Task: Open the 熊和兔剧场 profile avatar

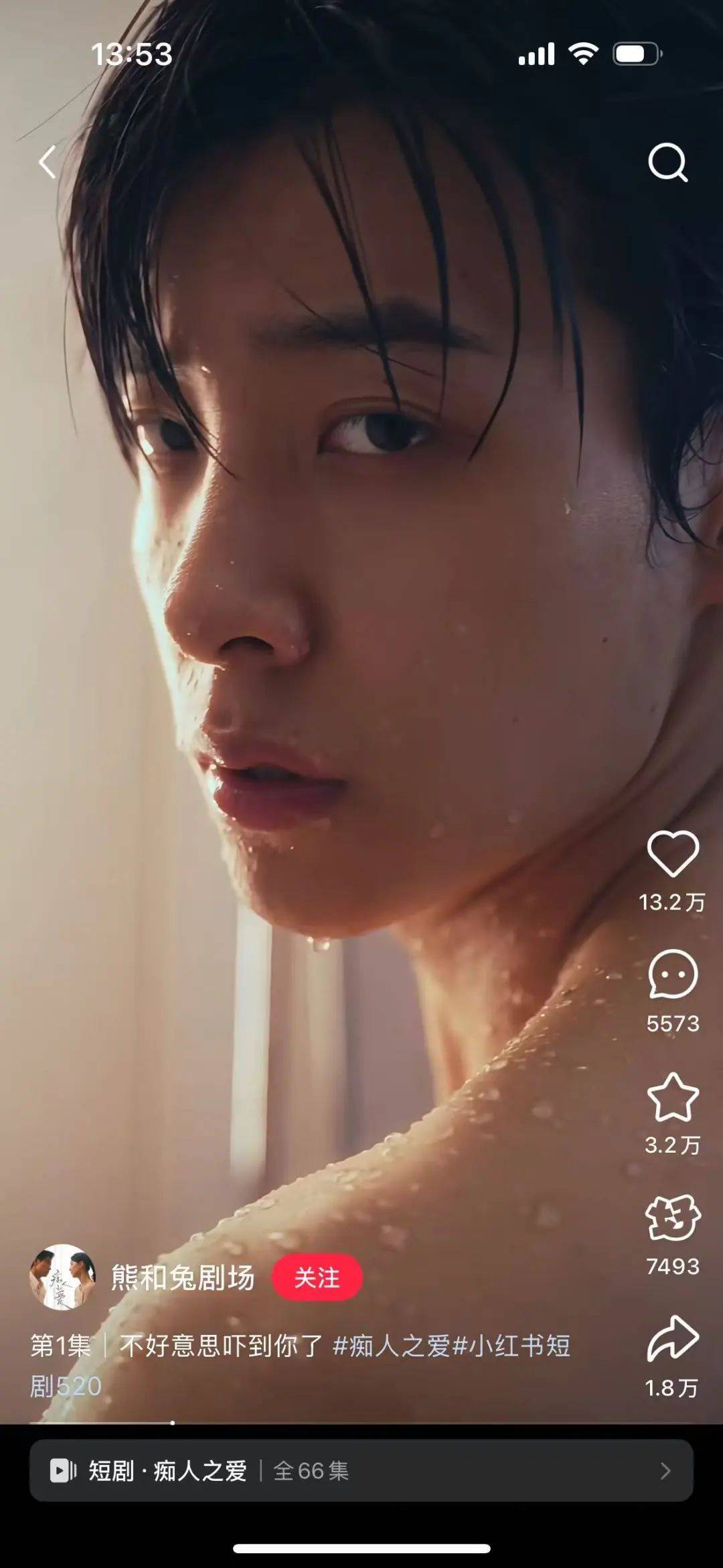Action: tap(62, 1277)
